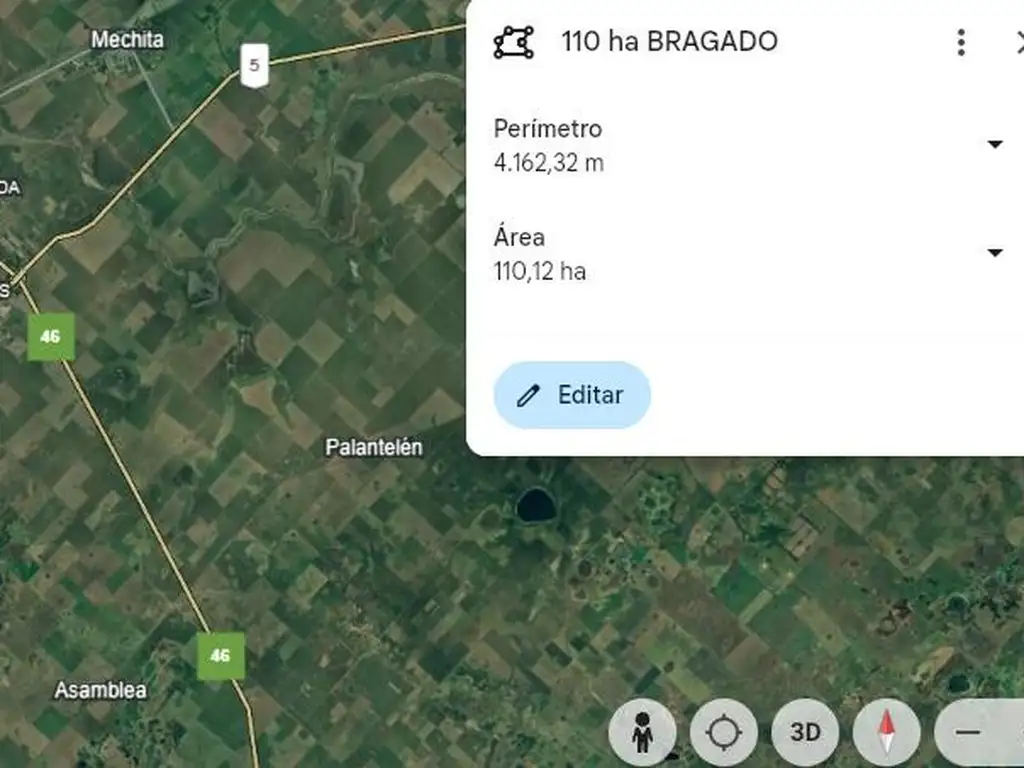The height and width of the screenshot is (768, 1024).
Task: Enter Street View with pegman icon
Action: tap(642, 733)
